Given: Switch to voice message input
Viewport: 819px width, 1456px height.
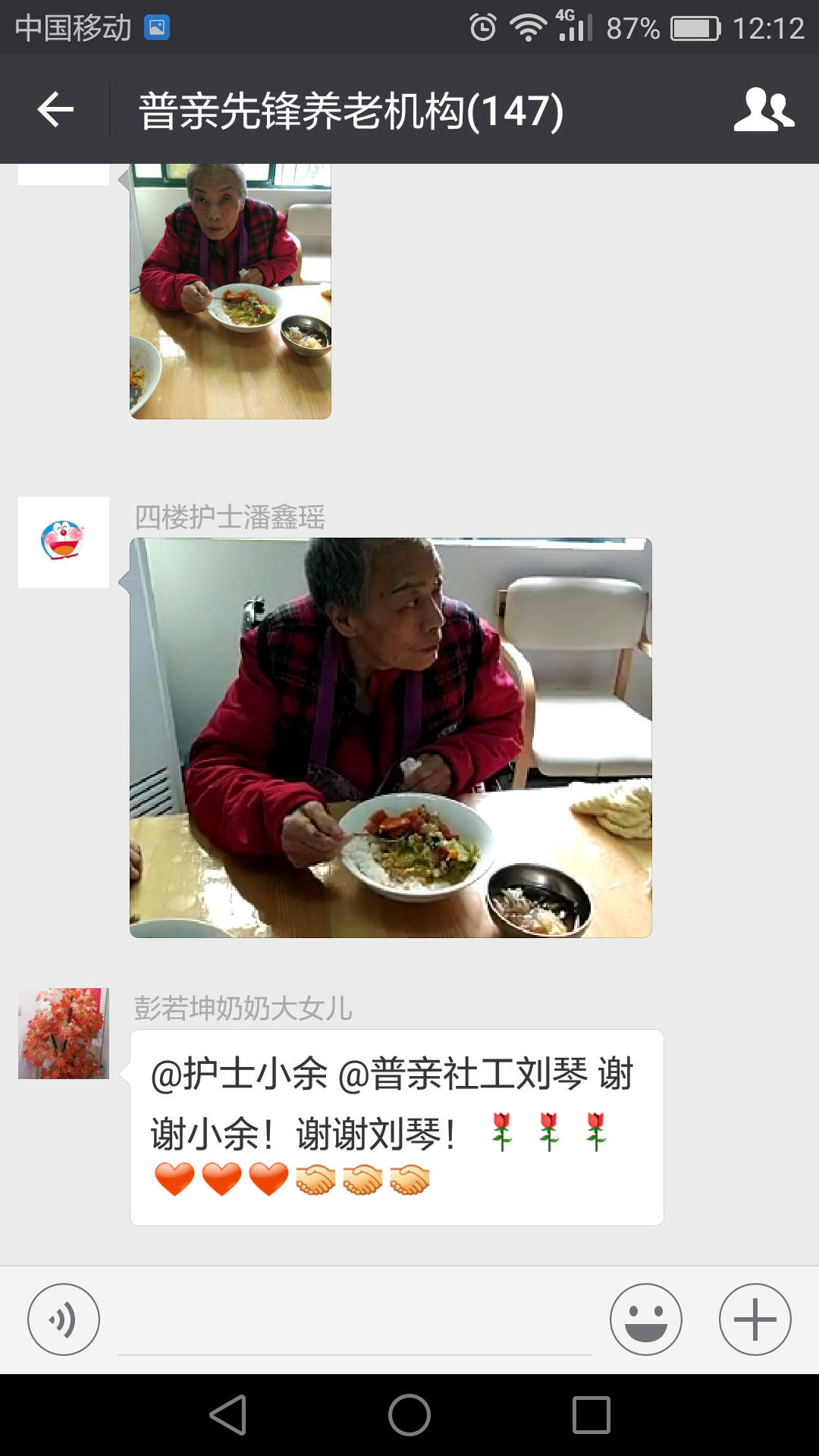Looking at the screenshot, I should pos(64,1319).
